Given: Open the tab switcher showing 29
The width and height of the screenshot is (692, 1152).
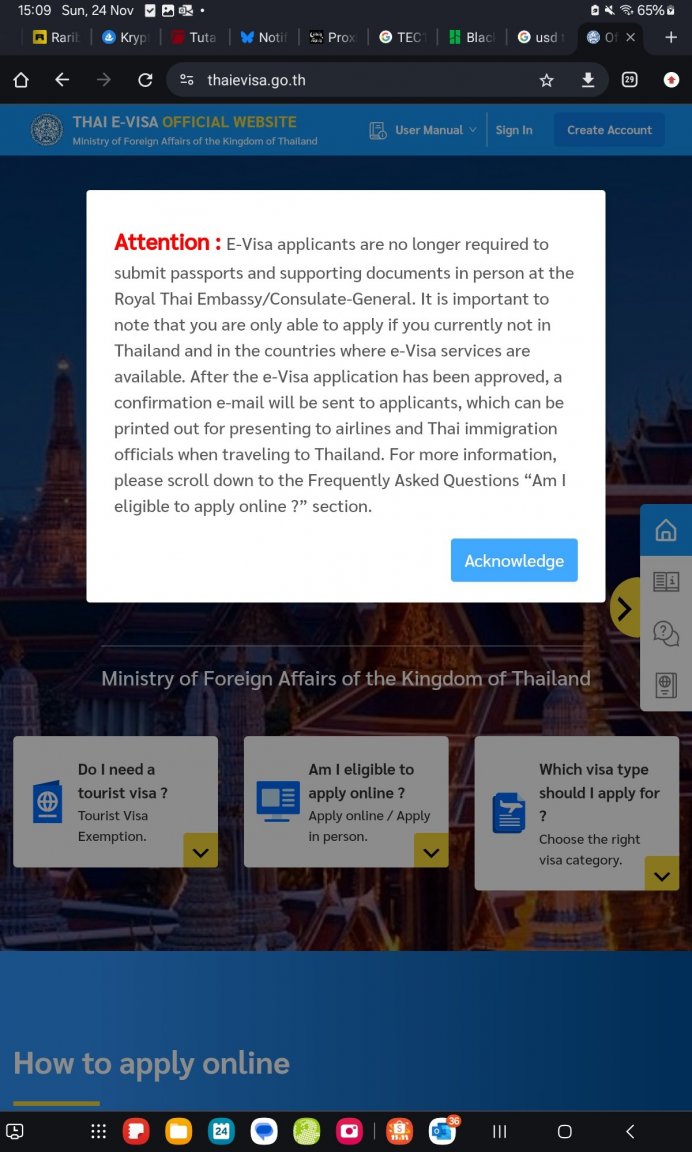Looking at the screenshot, I should pos(629,80).
